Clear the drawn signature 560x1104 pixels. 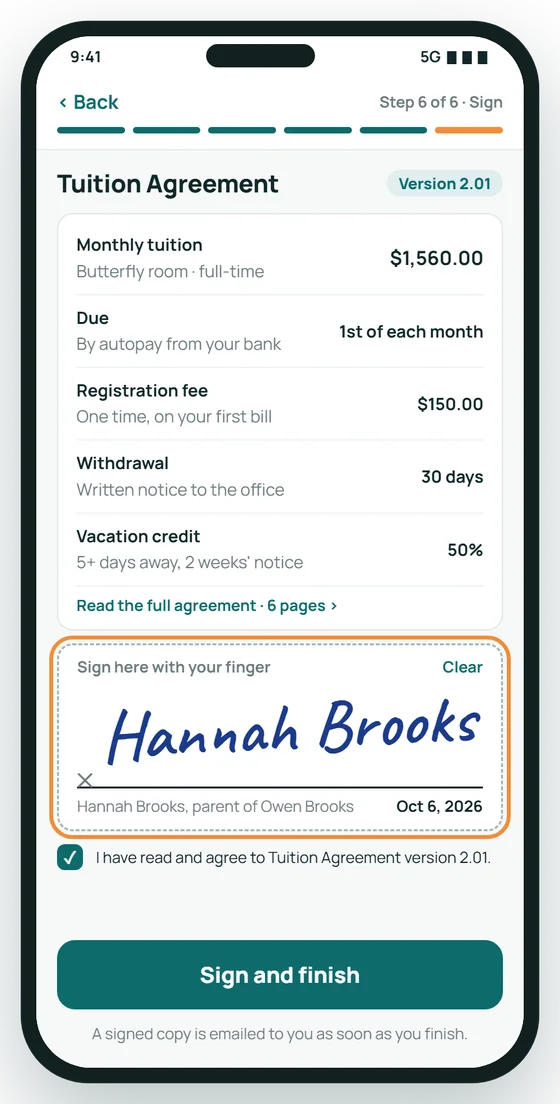[x=462, y=667]
